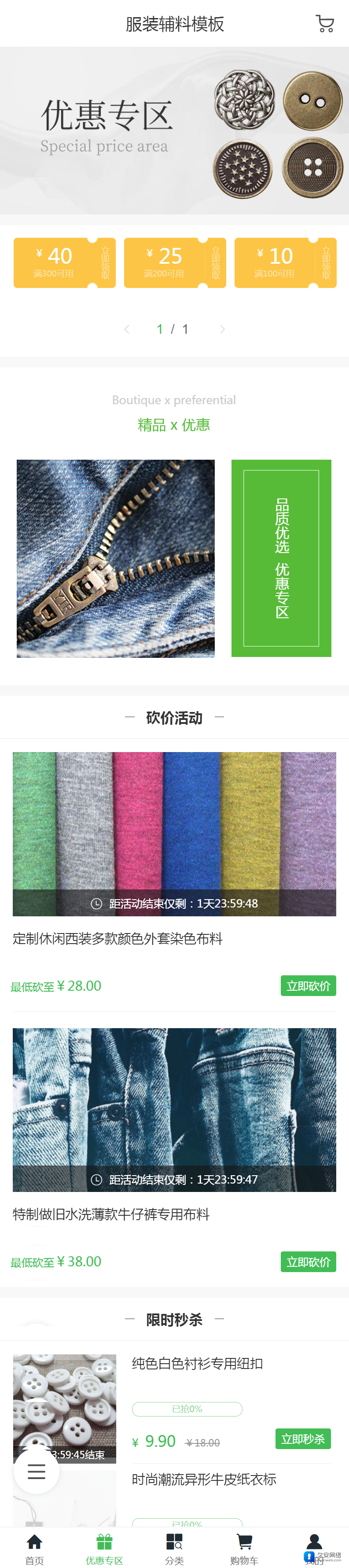The width and height of the screenshot is (349, 1568).
Task: Open 纯色白色衬衫专用纽扣 flash sale item
Action: (197, 1364)
